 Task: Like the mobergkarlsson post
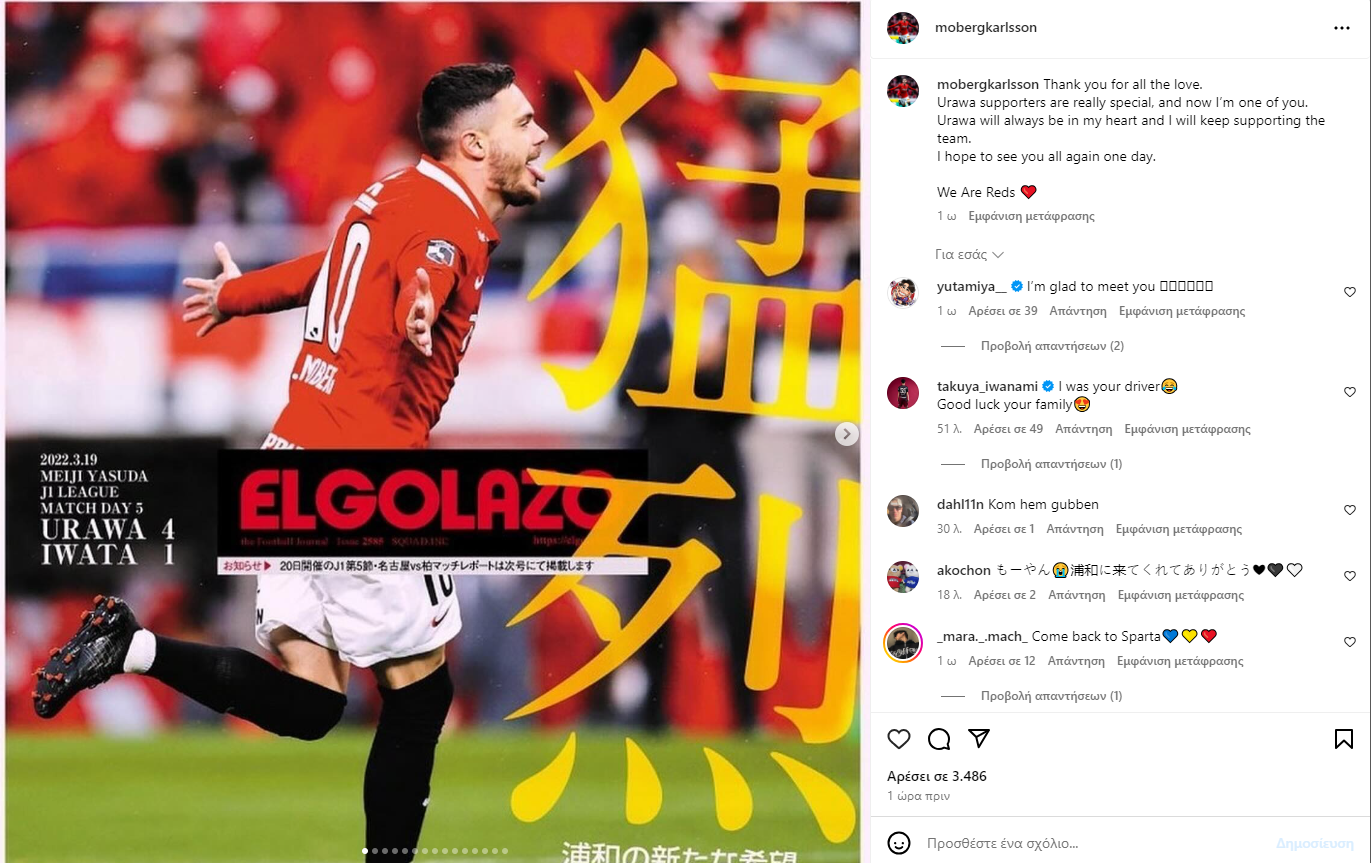click(899, 739)
